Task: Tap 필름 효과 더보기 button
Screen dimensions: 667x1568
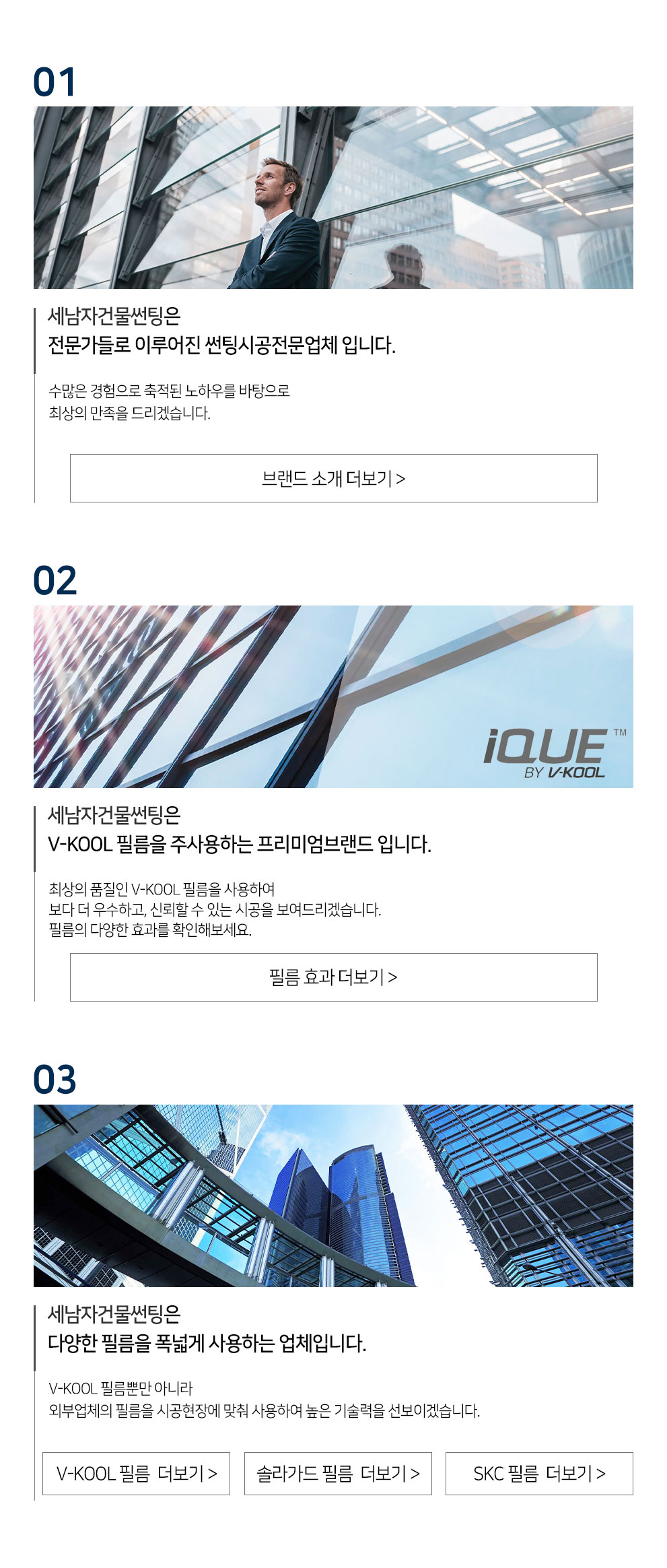Action: pyautogui.click(x=333, y=977)
